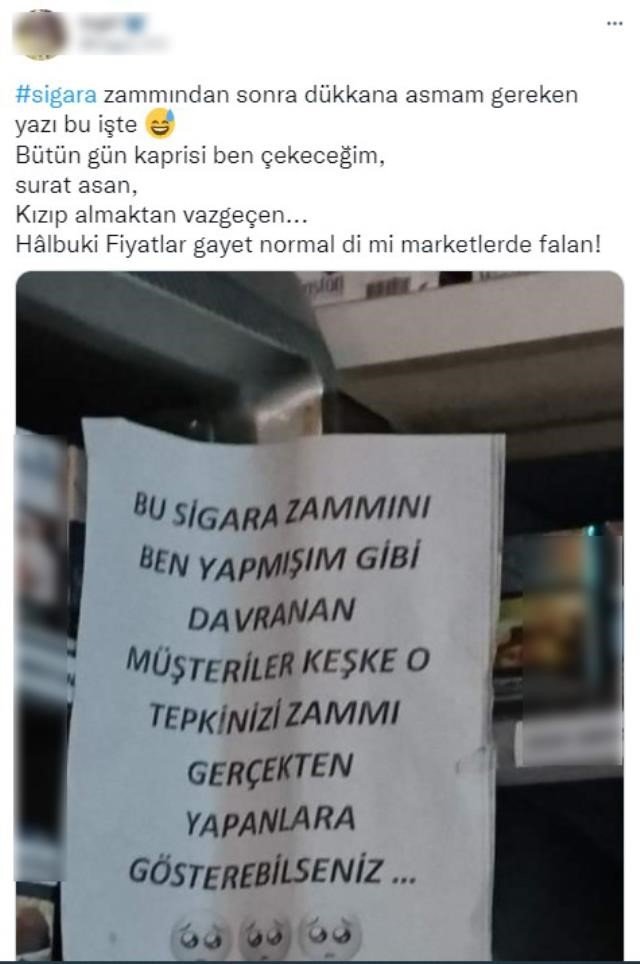Open the tweet author's profile avatar
Image resolution: width=640 pixels, height=964 pixels.
pyautogui.click(x=39, y=36)
